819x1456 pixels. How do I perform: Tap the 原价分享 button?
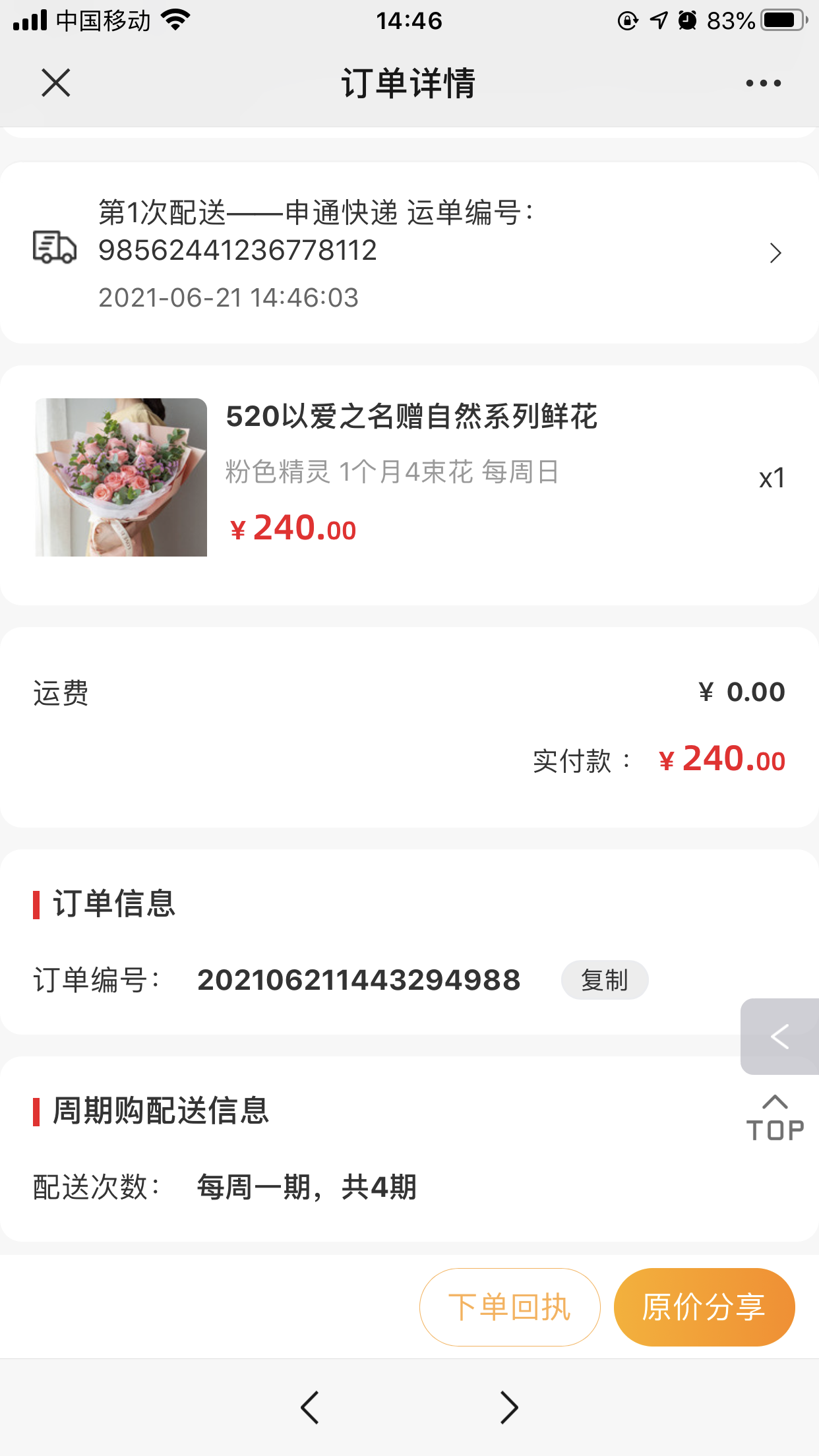tap(704, 1307)
